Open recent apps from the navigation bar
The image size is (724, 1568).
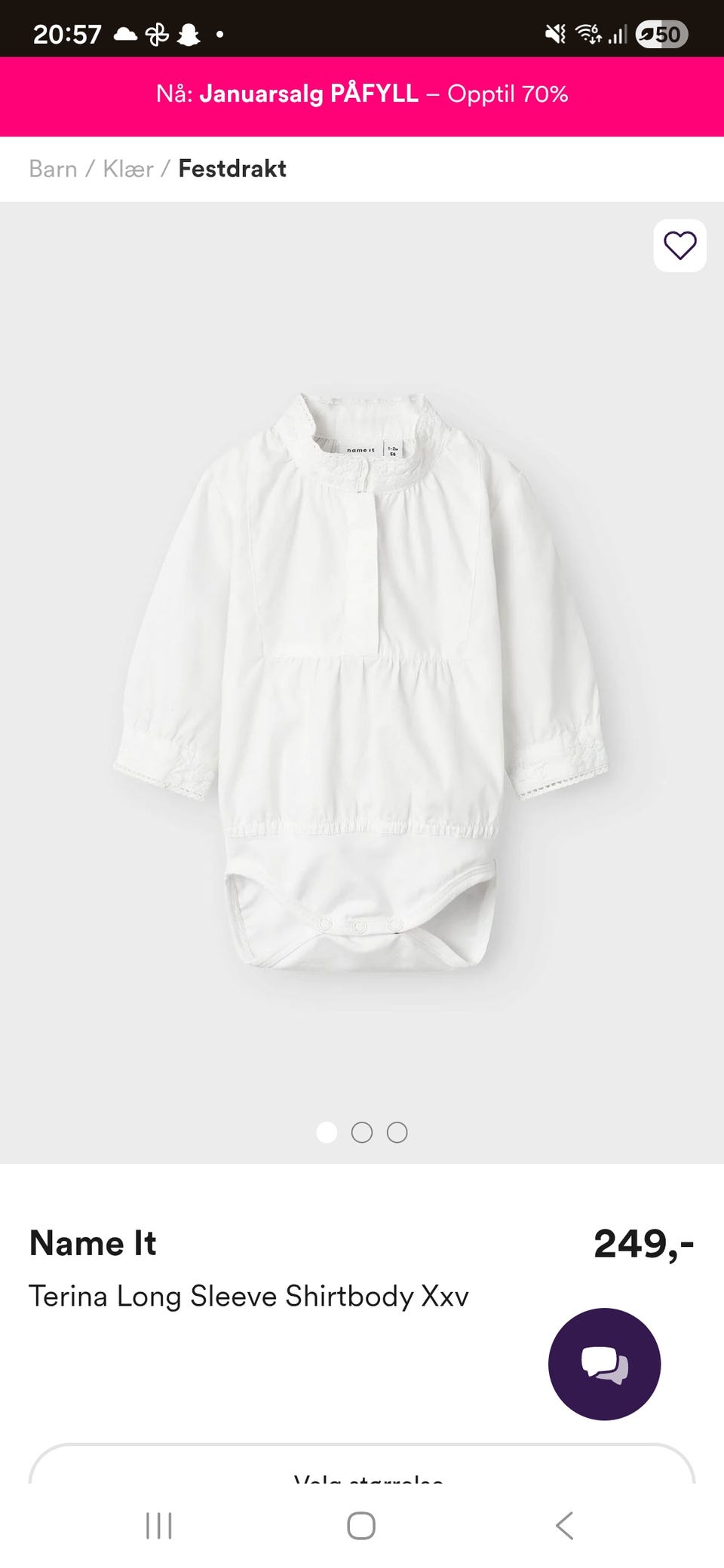tap(159, 1526)
